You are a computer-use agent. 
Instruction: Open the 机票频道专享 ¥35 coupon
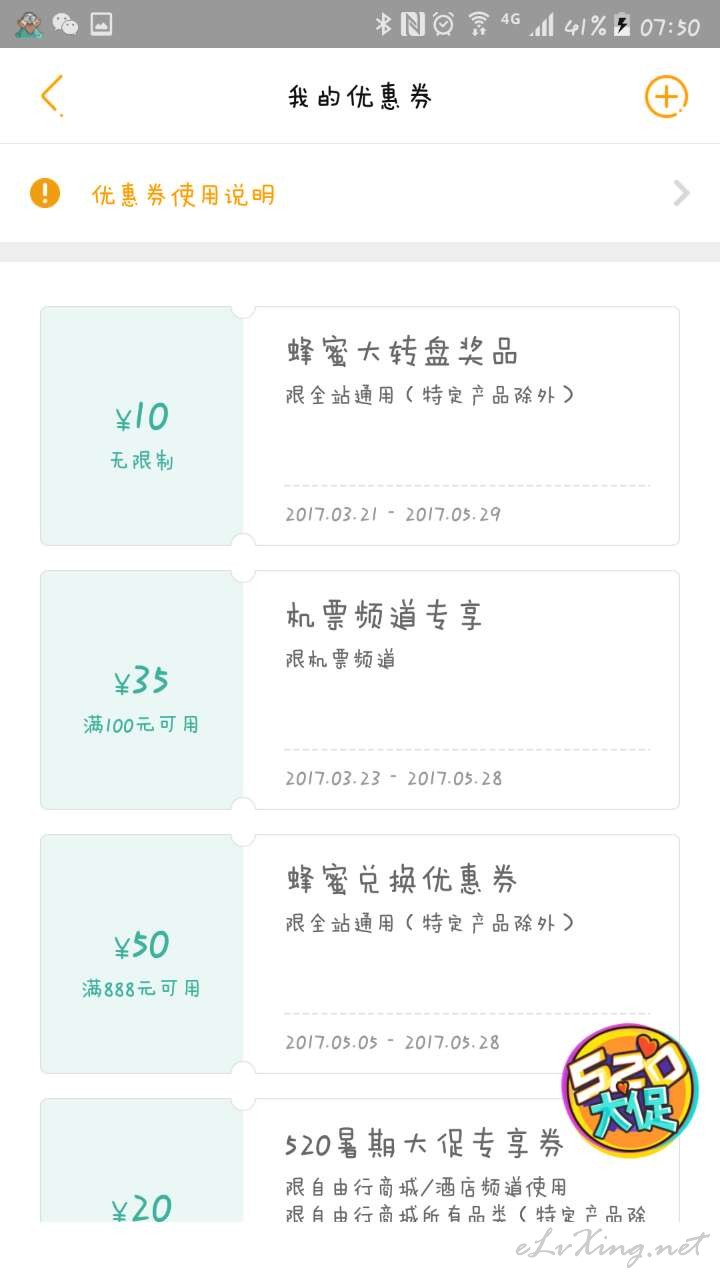coord(360,690)
